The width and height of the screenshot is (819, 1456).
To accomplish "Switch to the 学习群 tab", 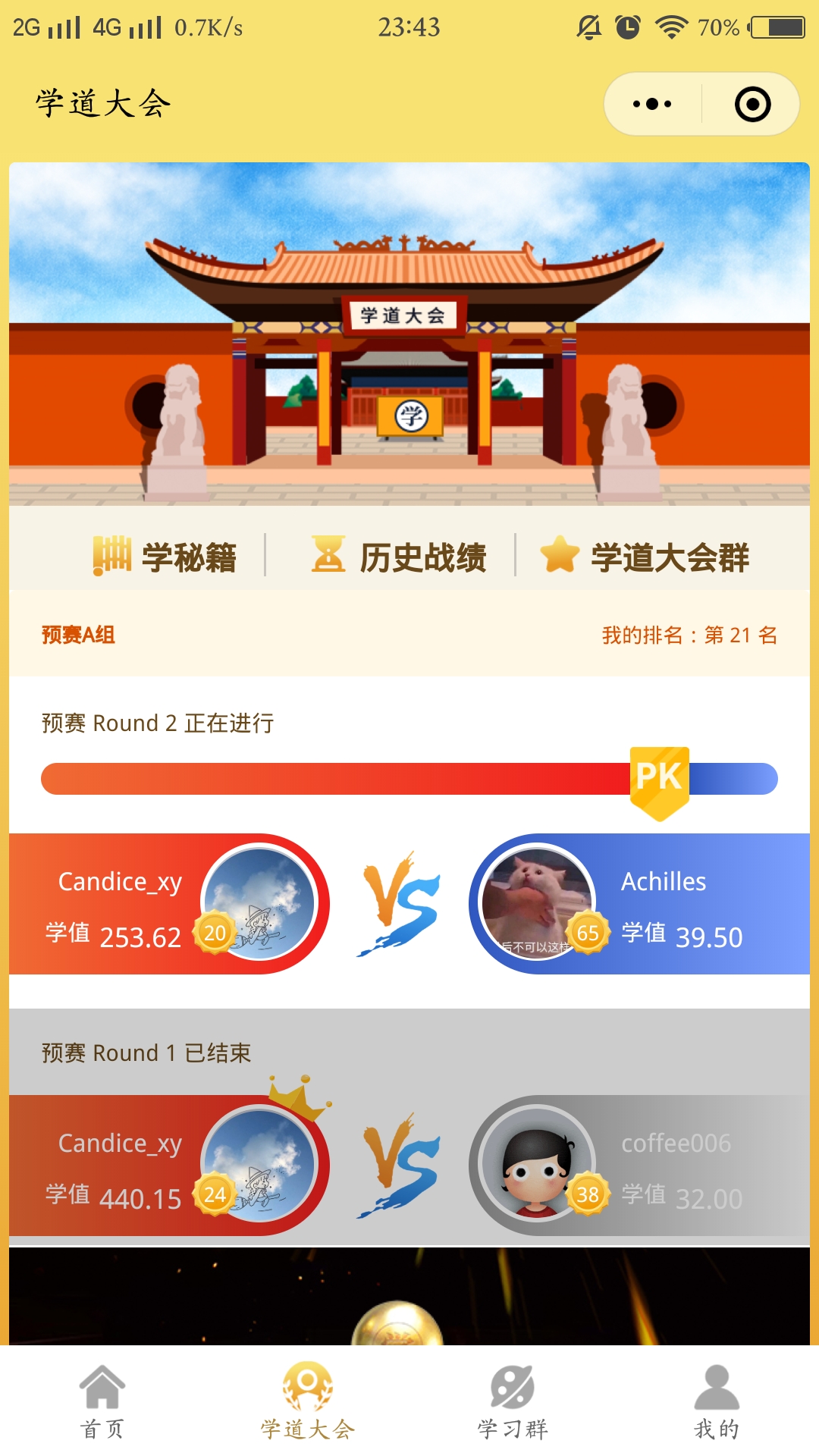I will tap(512, 1401).
